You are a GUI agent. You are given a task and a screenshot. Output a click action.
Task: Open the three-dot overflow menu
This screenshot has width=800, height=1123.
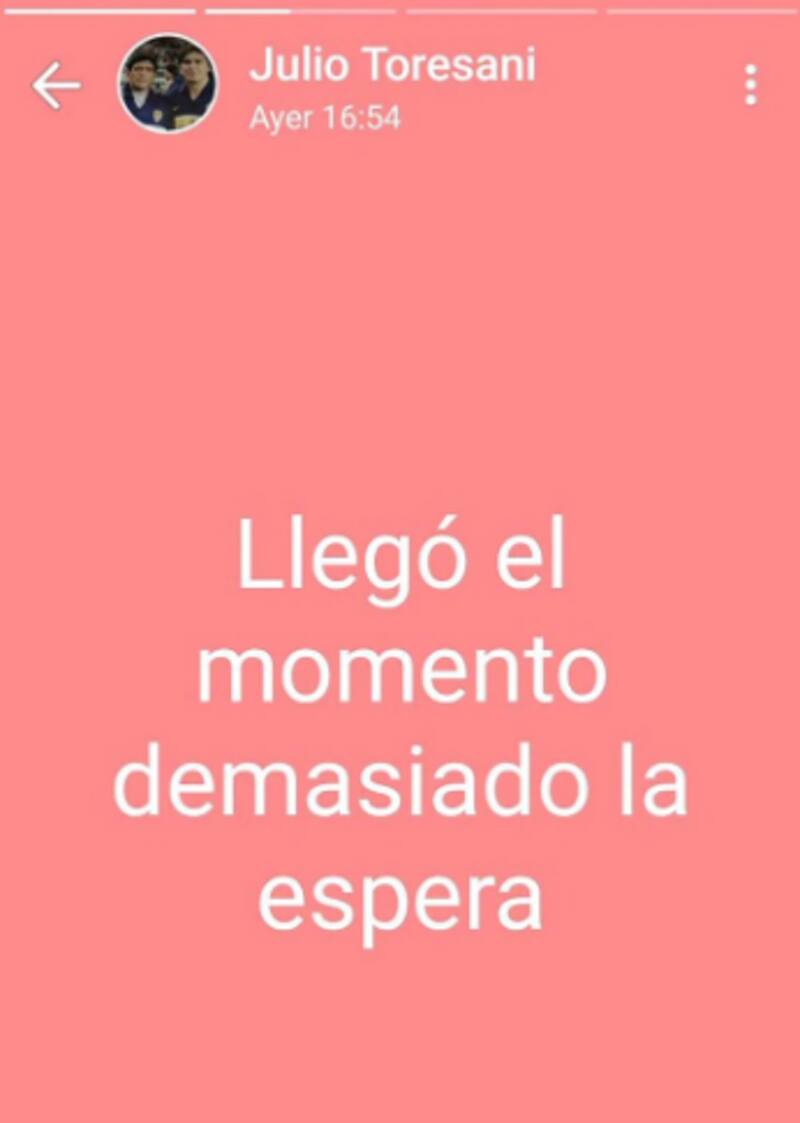click(x=750, y=86)
